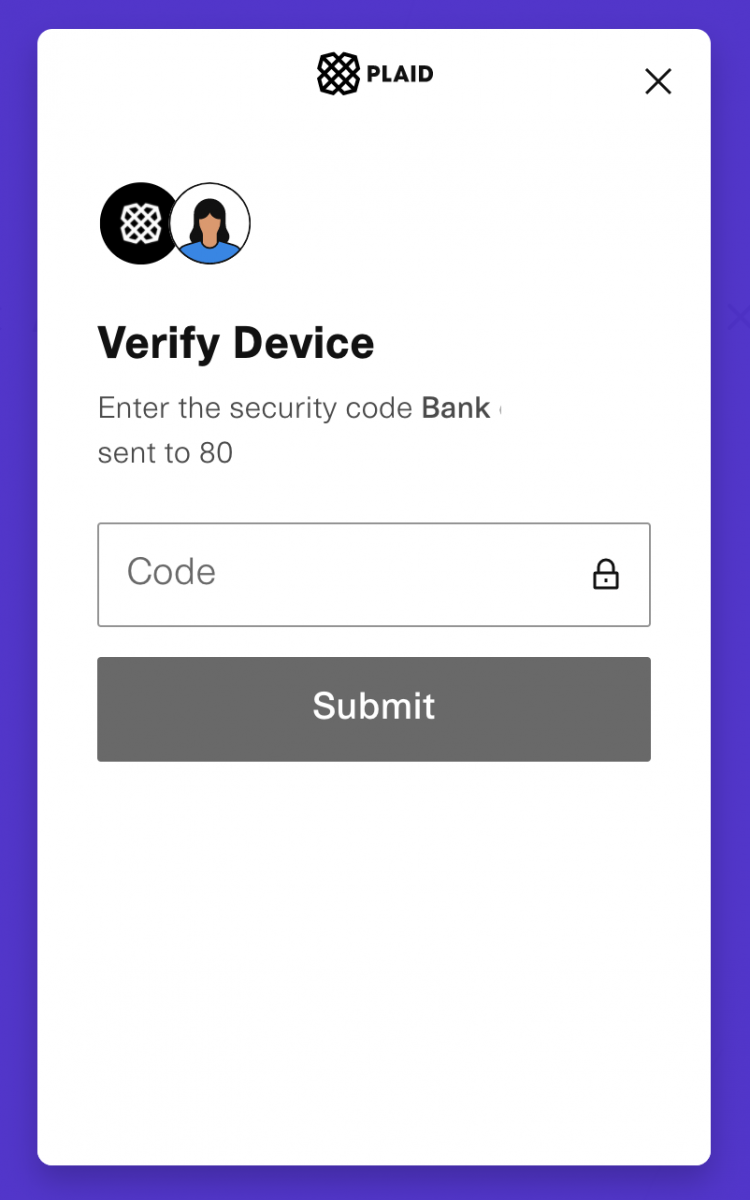
Task: Dismiss the dialog with the X control
Action: (x=658, y=81)
